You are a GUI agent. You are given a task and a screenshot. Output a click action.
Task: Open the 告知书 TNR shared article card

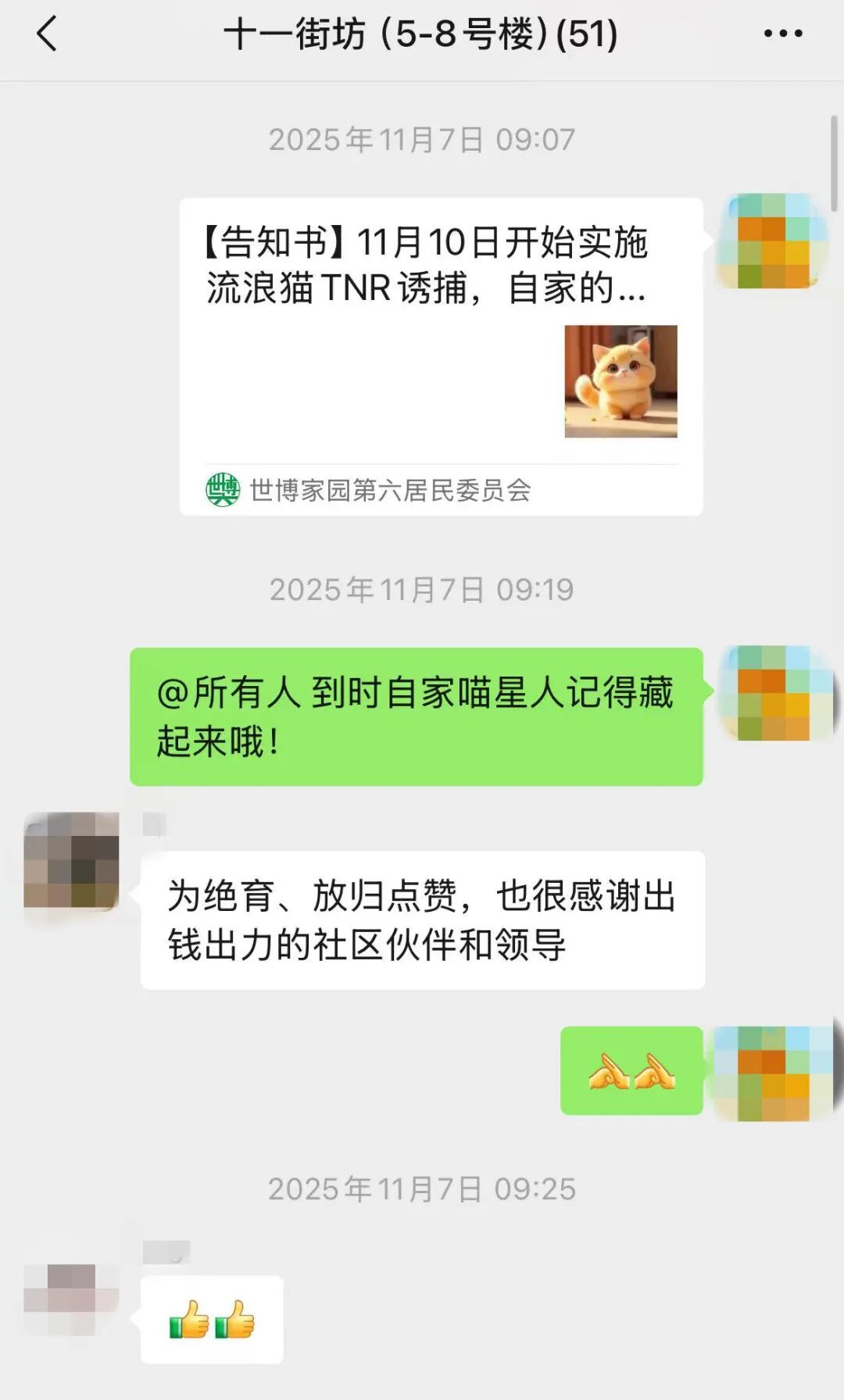[441, 355]
